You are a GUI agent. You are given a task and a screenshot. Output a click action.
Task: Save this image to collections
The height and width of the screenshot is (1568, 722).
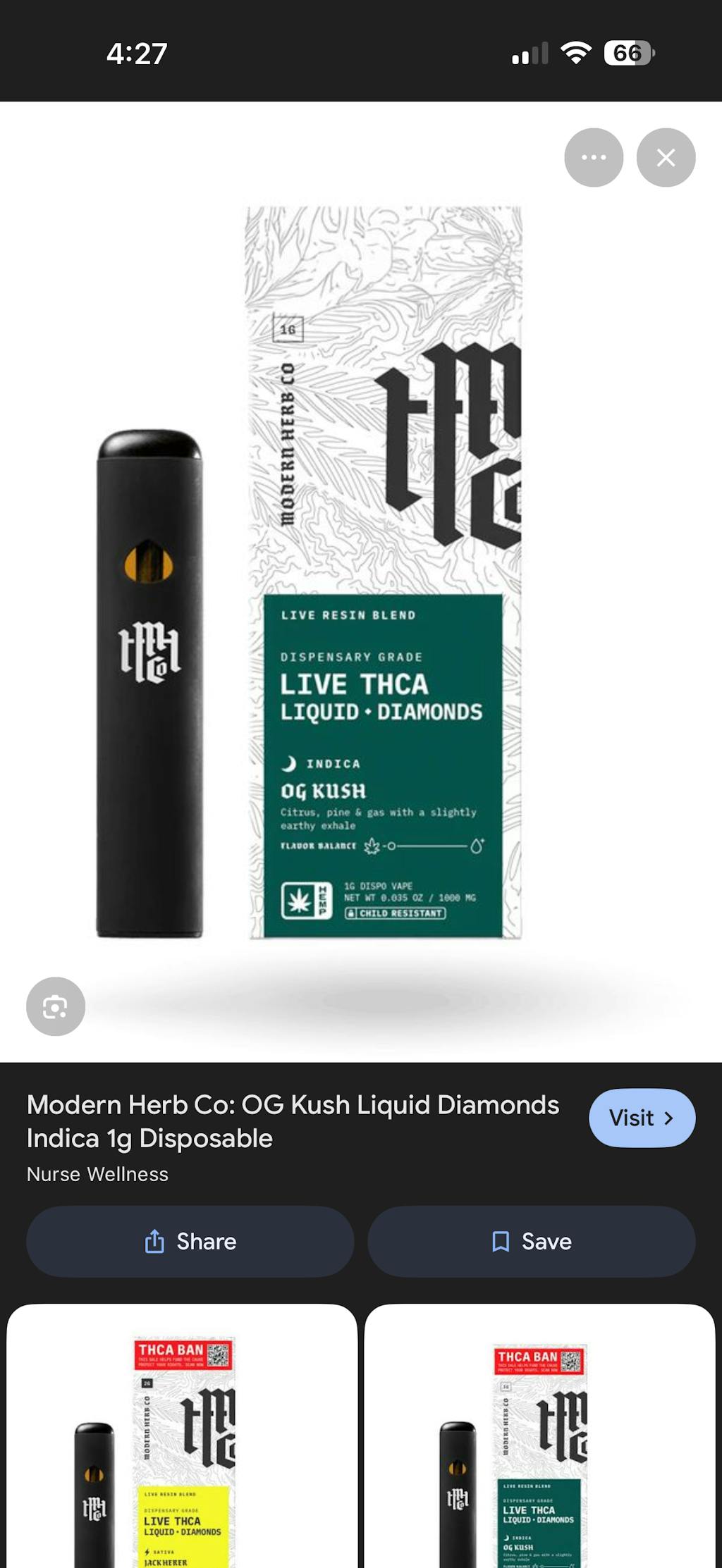pyautogui.click(x=531, y=1241)
